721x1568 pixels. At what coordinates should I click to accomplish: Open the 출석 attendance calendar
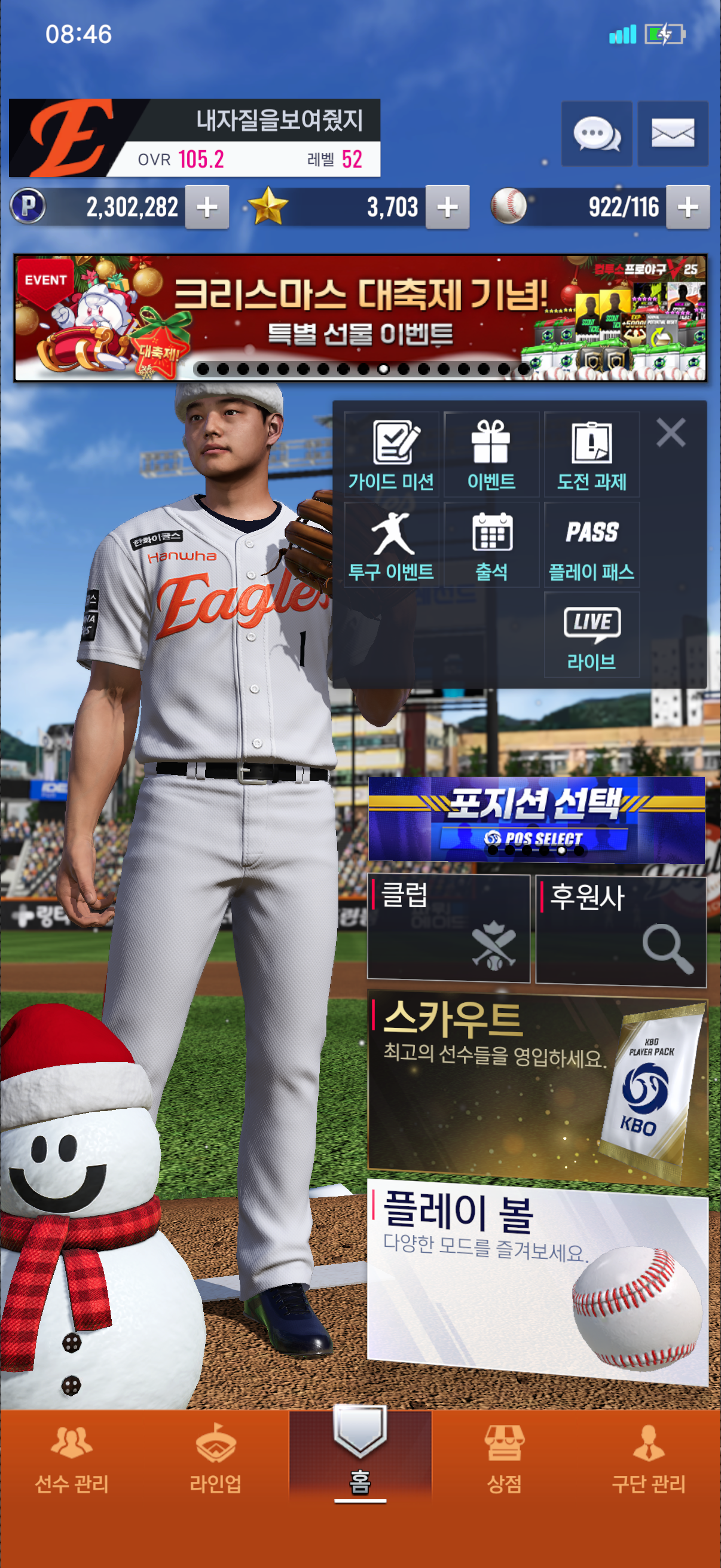click(491, 545)
